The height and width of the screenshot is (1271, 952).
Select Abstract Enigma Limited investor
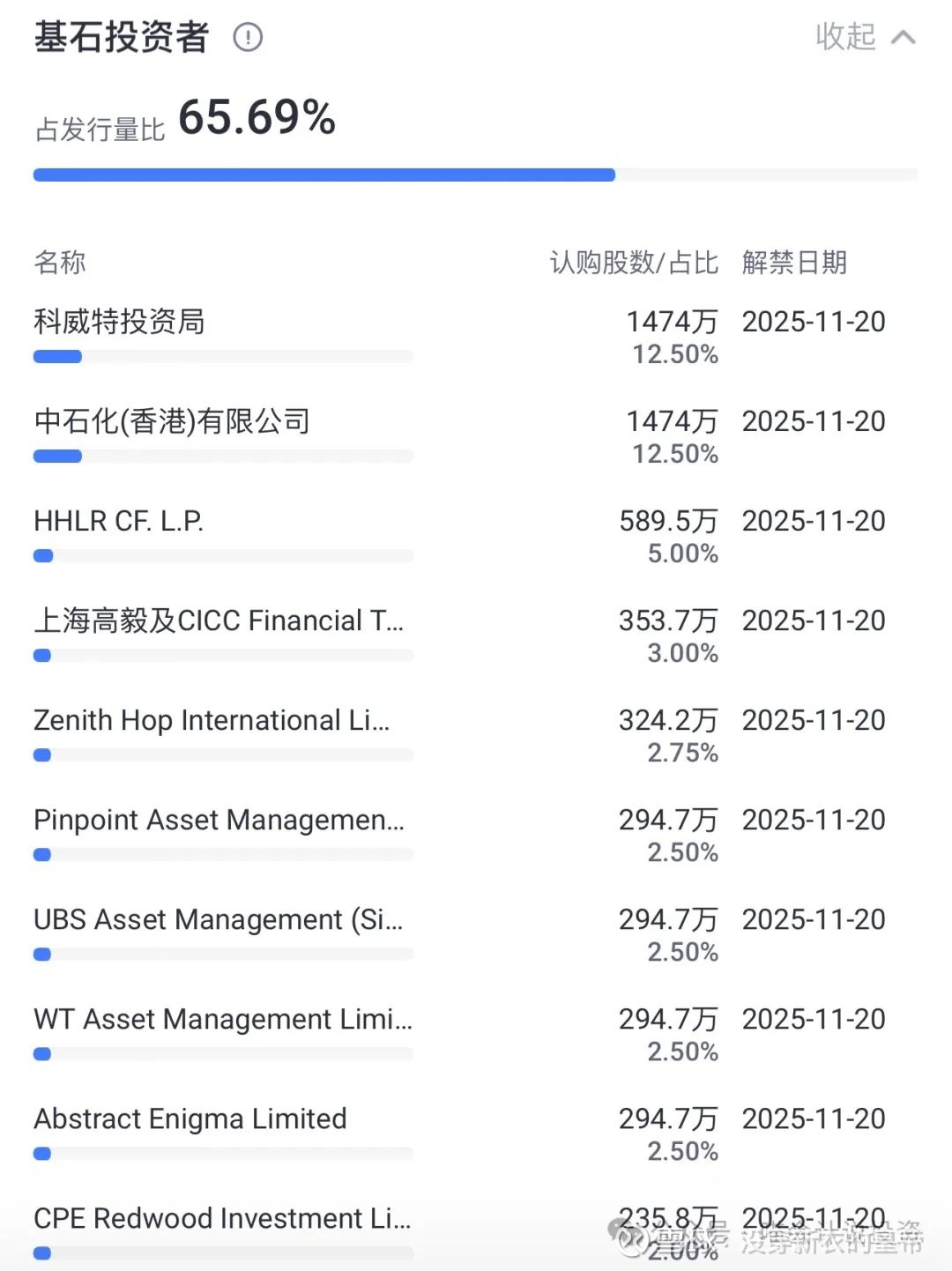[190, 1119]
